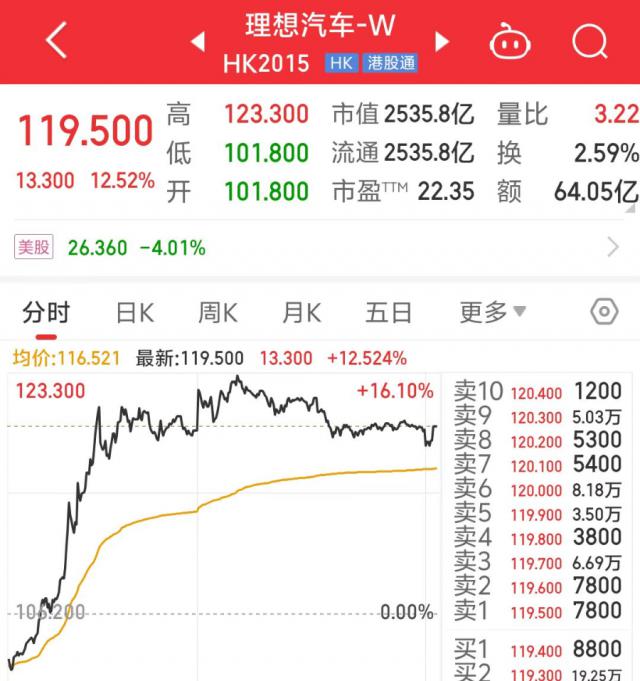The height and width of the screenshot is (681, 640).
Task: Go back using the header arrow
Action: click(x=57, y=41)
